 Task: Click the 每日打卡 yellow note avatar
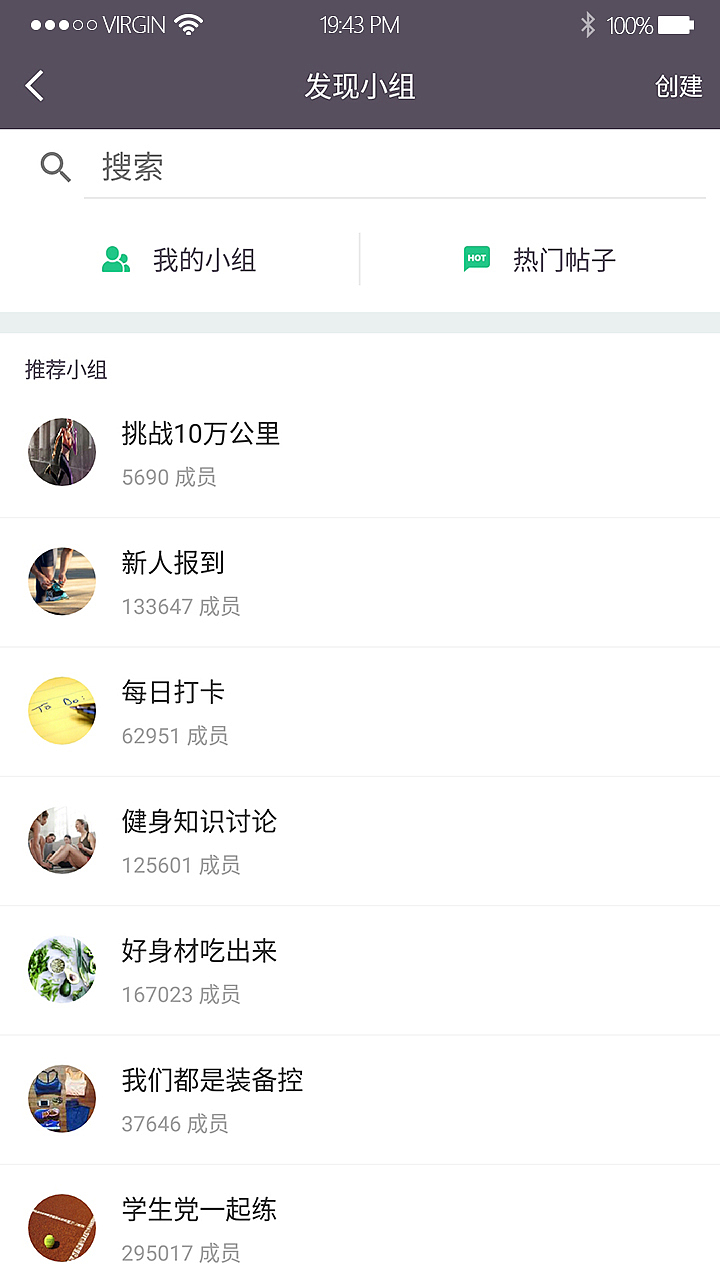(62, 711)
